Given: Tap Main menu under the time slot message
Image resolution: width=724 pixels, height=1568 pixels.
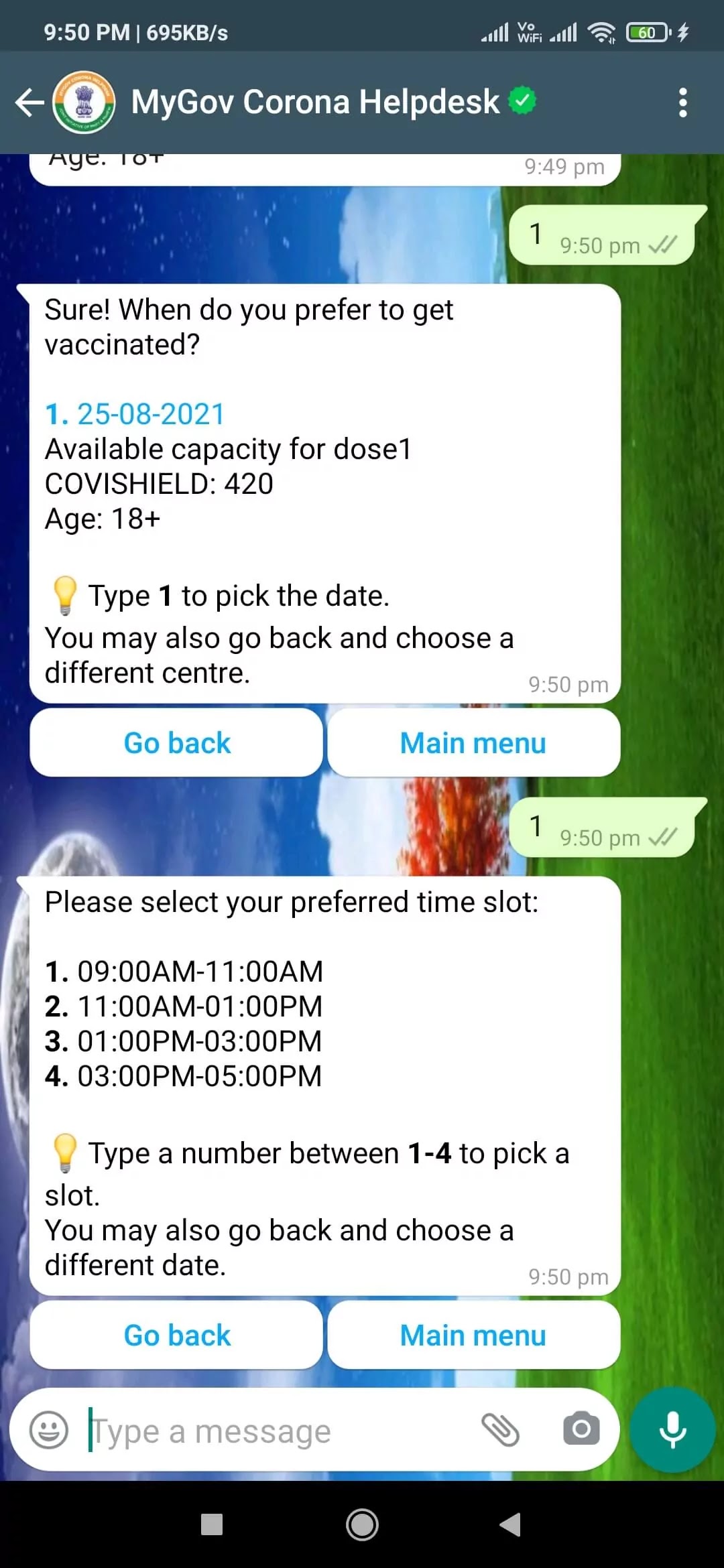Looking at the screenshot, I should click(473, 1335).
